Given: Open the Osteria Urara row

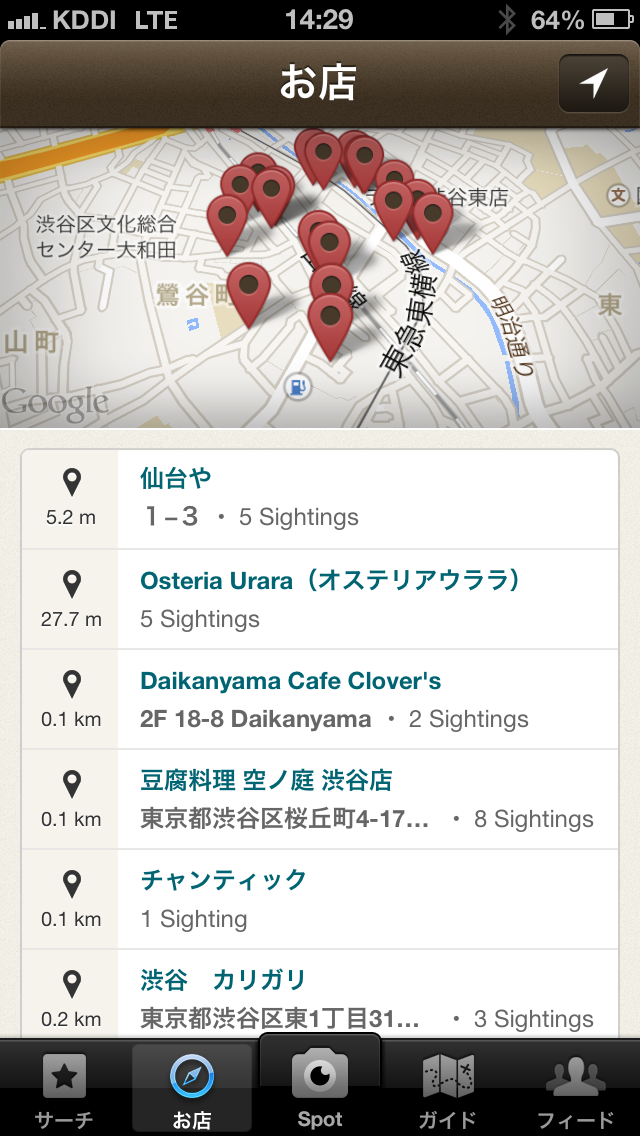Looking at the screenshot, I should (x=320, y=599).
